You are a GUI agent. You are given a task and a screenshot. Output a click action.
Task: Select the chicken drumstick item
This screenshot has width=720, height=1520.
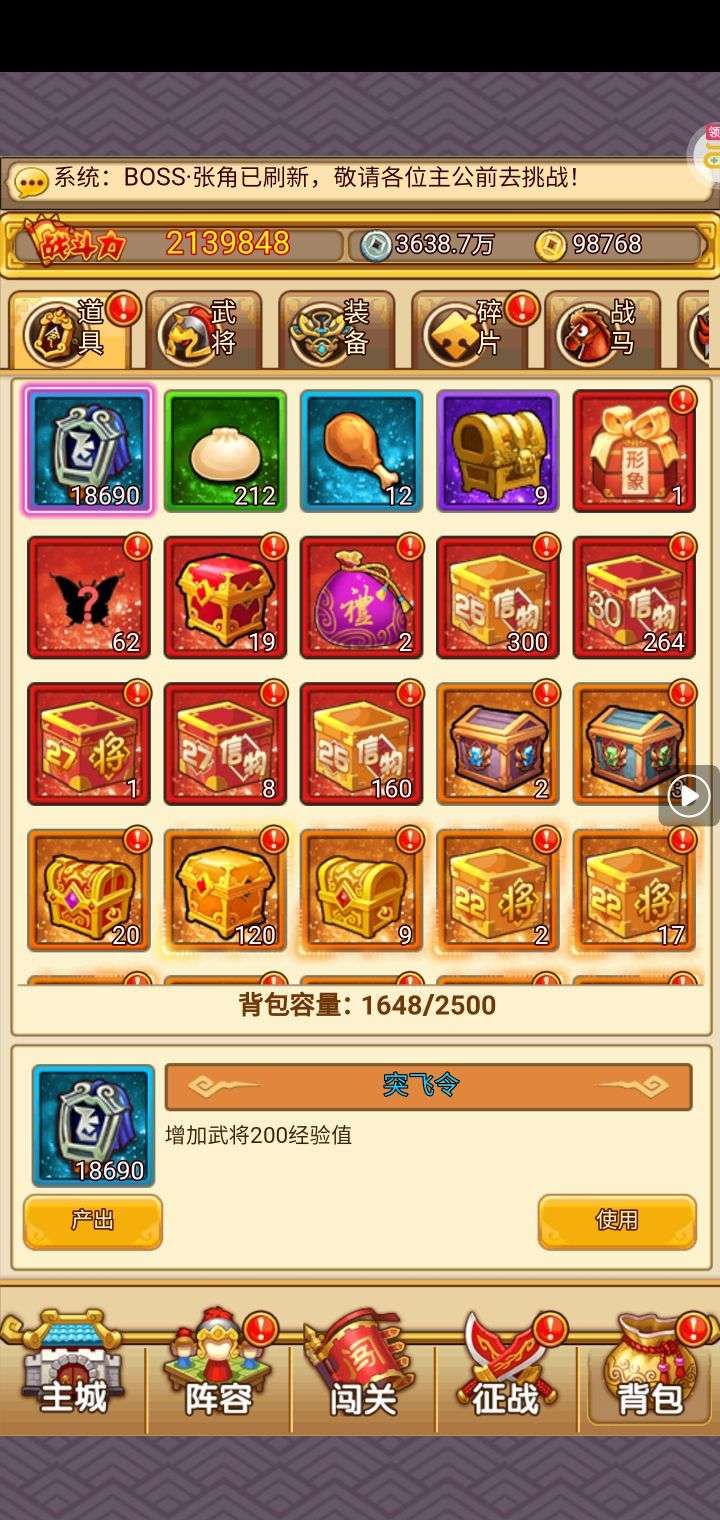click(361, 451)
